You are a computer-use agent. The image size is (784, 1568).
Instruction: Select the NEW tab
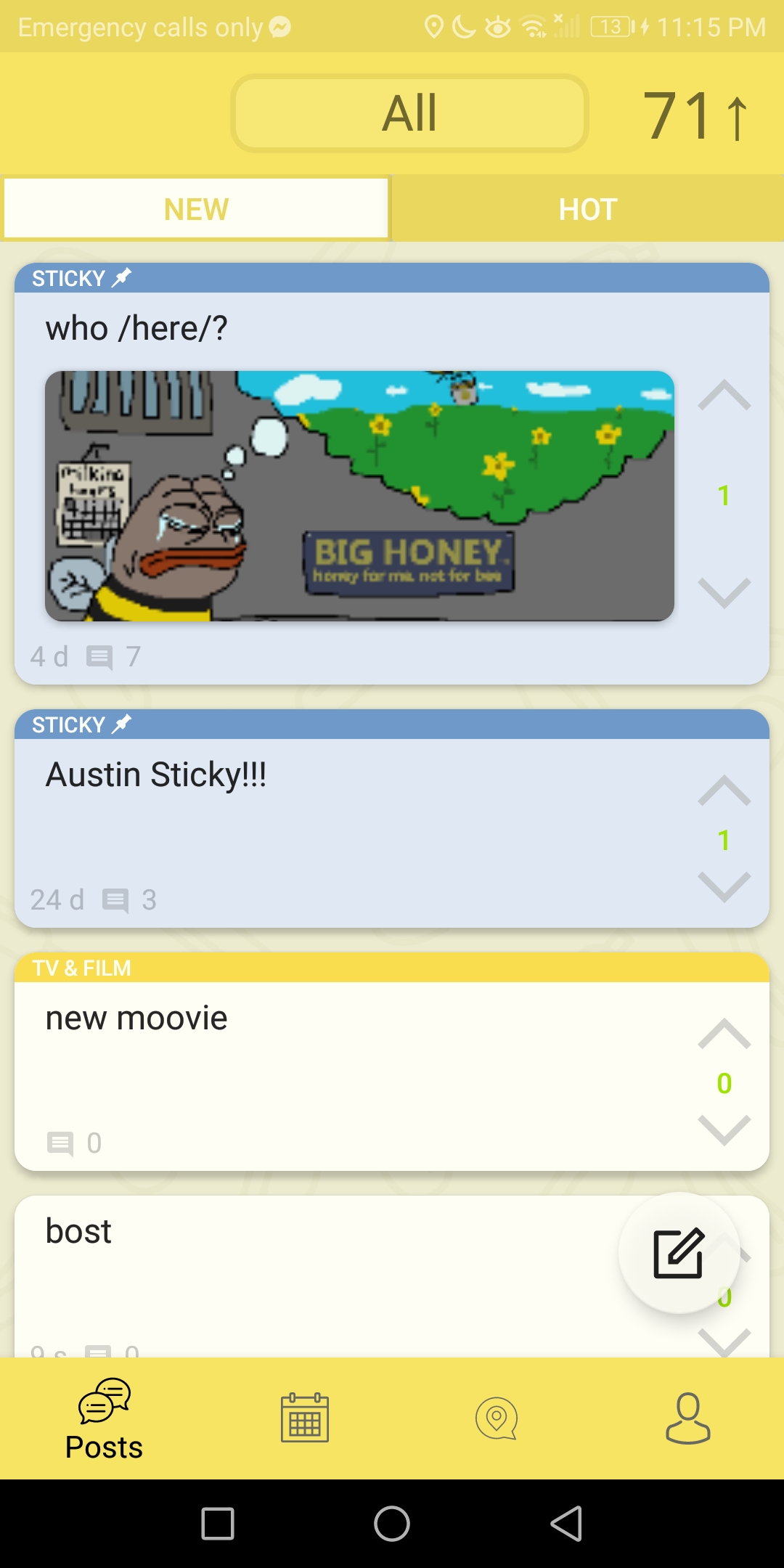196,209
